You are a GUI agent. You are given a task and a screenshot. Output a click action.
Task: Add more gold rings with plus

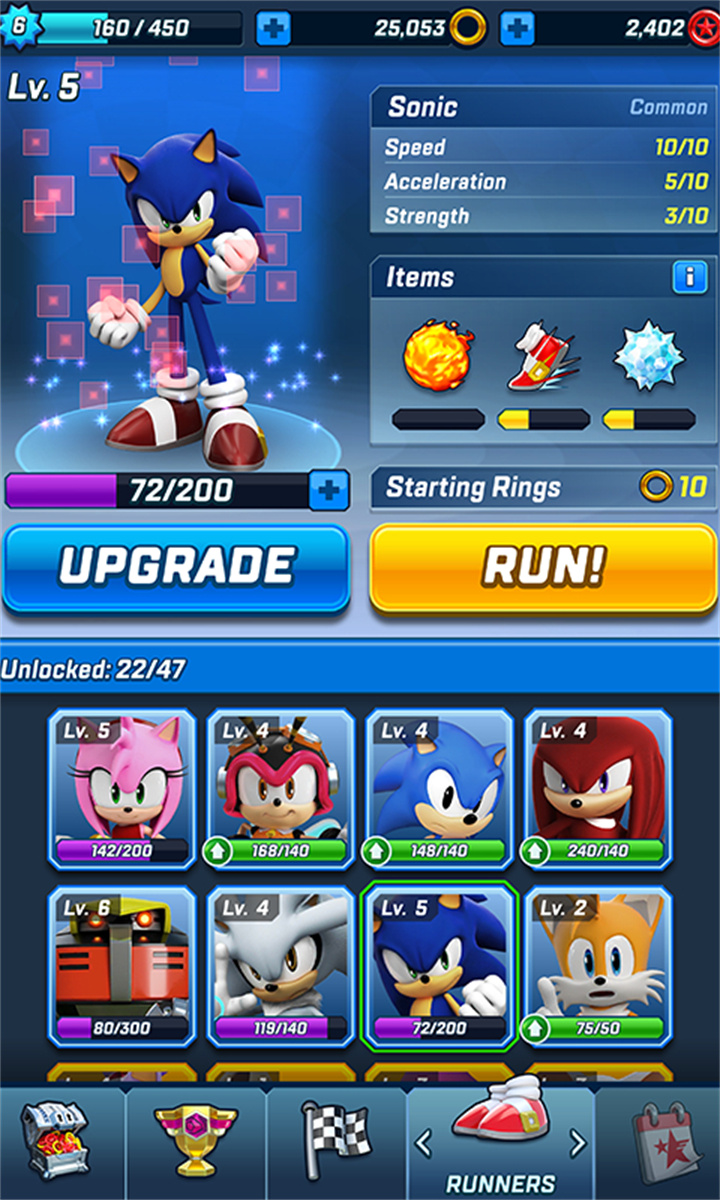pyautogui.click(x=517, y=28)
